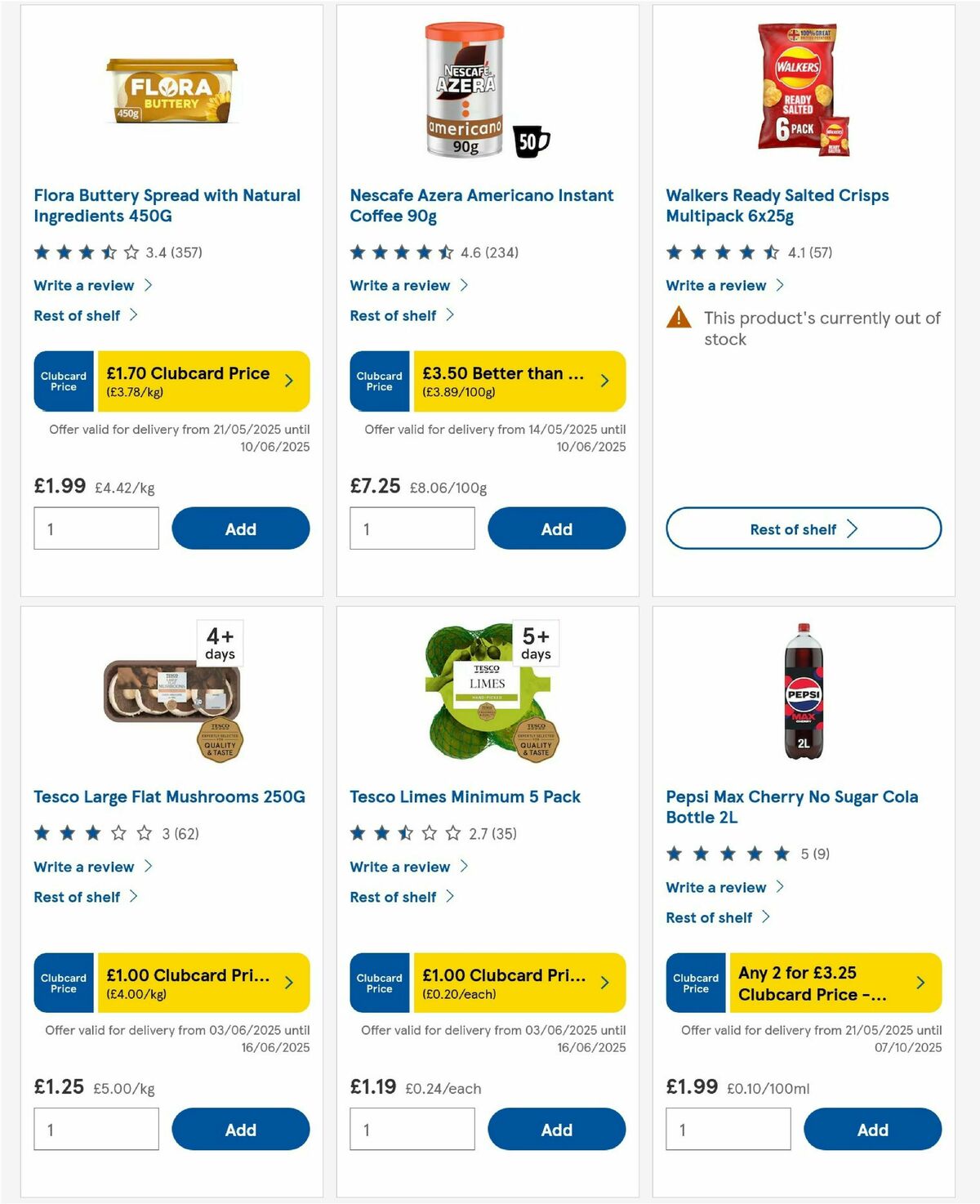Click the Clubcard Price badge on Tesco Large Flat Mushrooms

point(63,983)
